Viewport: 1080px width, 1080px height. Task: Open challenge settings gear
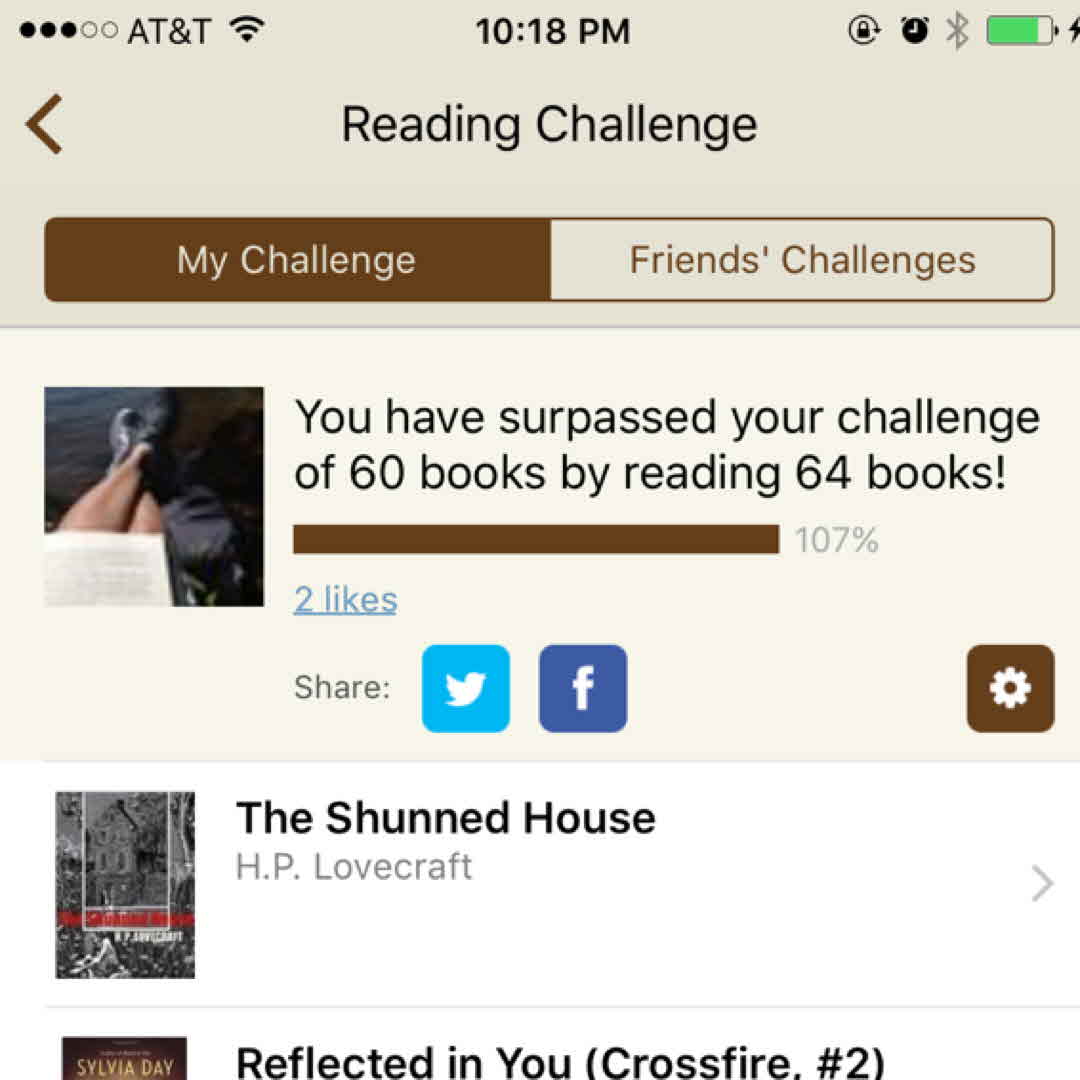pyautogui.click(x=1010, y=688)
